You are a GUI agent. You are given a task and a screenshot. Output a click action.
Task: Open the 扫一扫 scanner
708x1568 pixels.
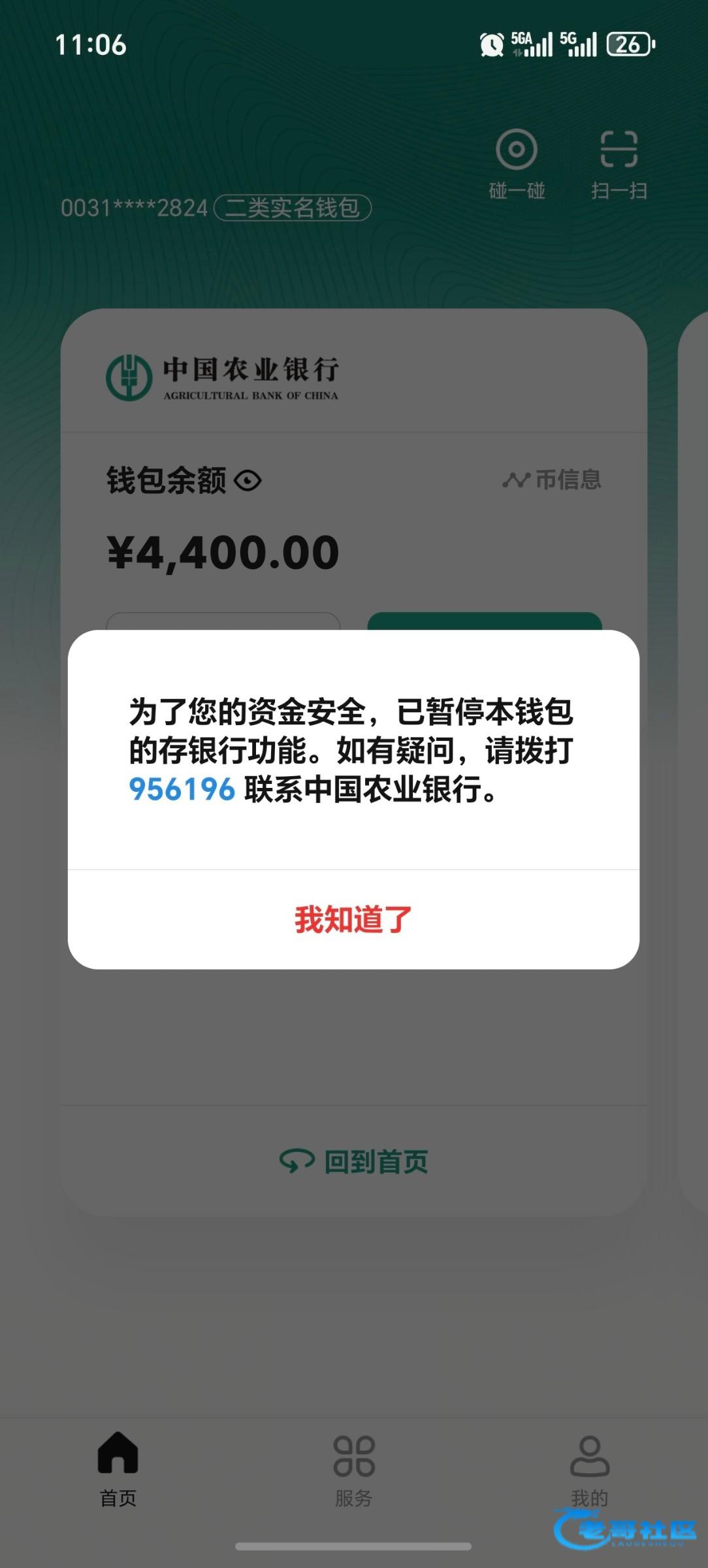coord(619,164)
